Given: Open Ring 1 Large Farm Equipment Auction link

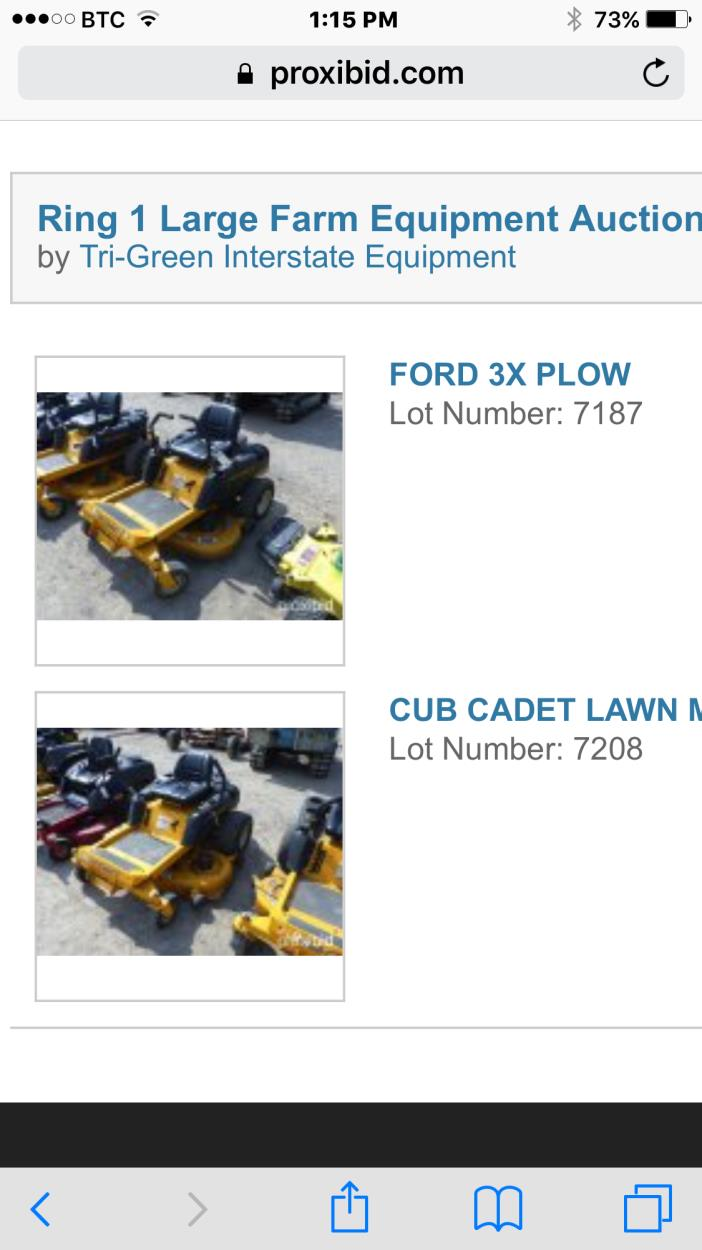Looking at the screenshot, I should (x=368, y=218).
